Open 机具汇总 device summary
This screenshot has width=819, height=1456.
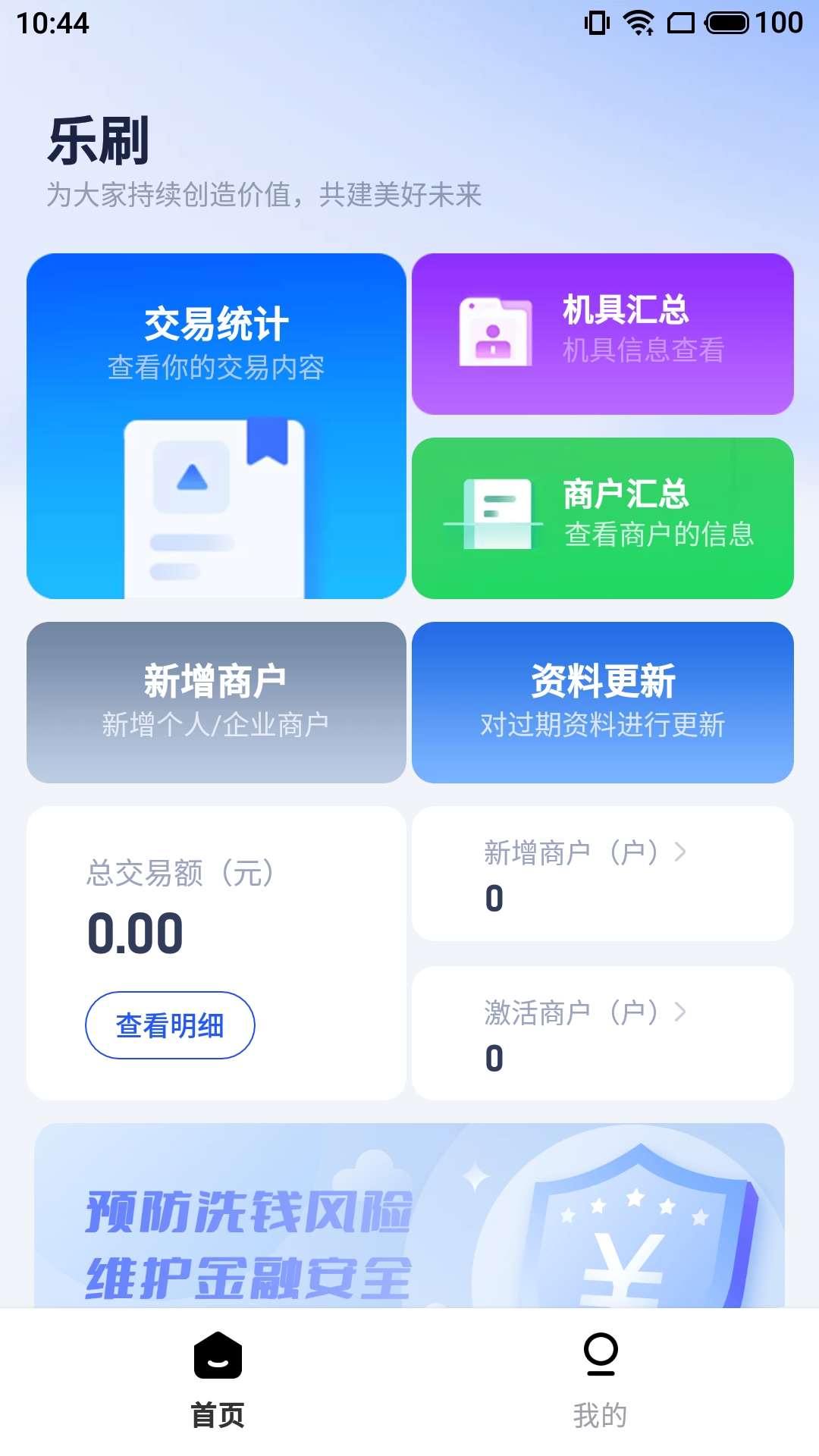pos(602,334)
